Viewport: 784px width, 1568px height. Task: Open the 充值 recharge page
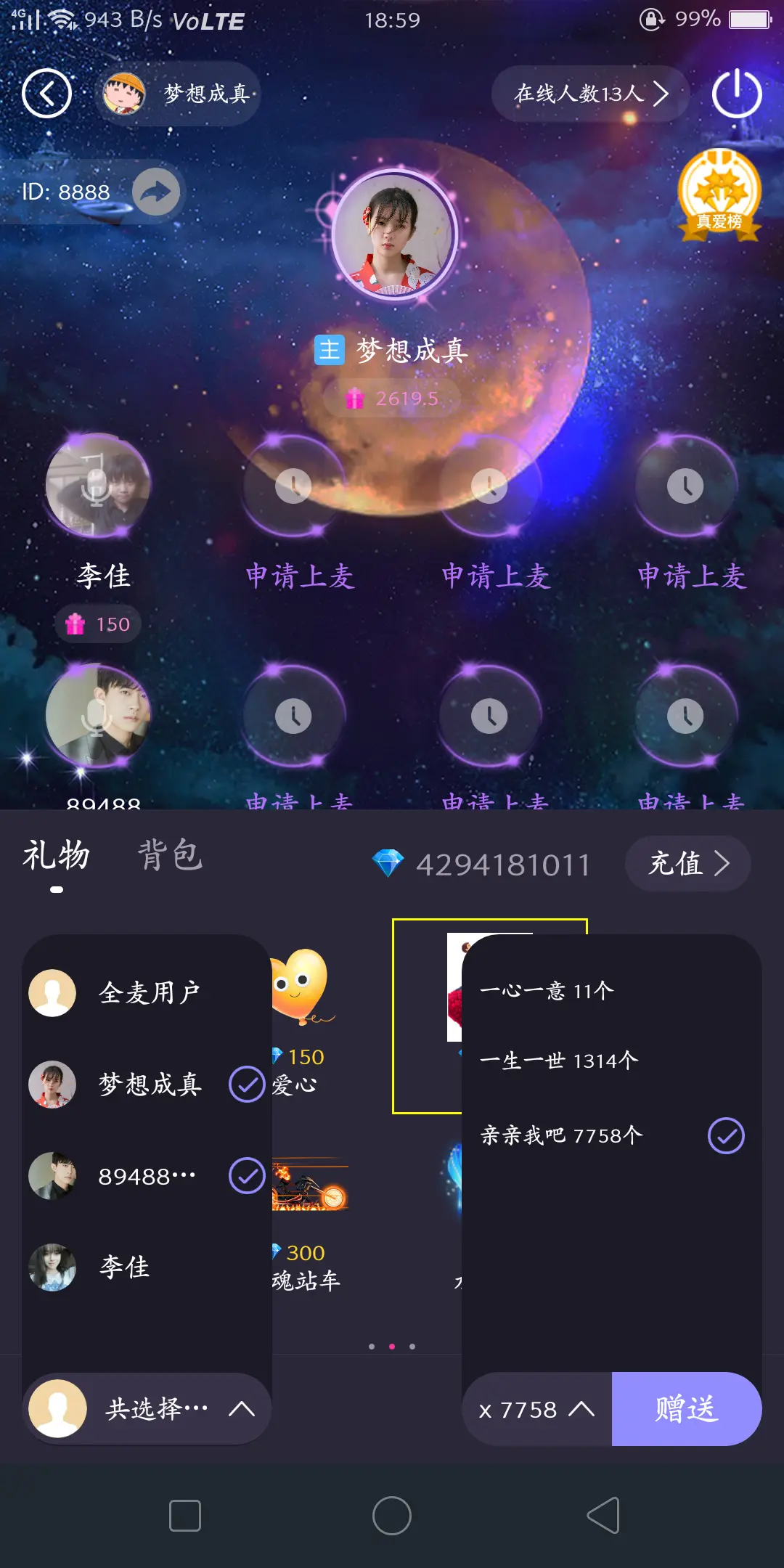pyautogui.click(x=687, y=864)
